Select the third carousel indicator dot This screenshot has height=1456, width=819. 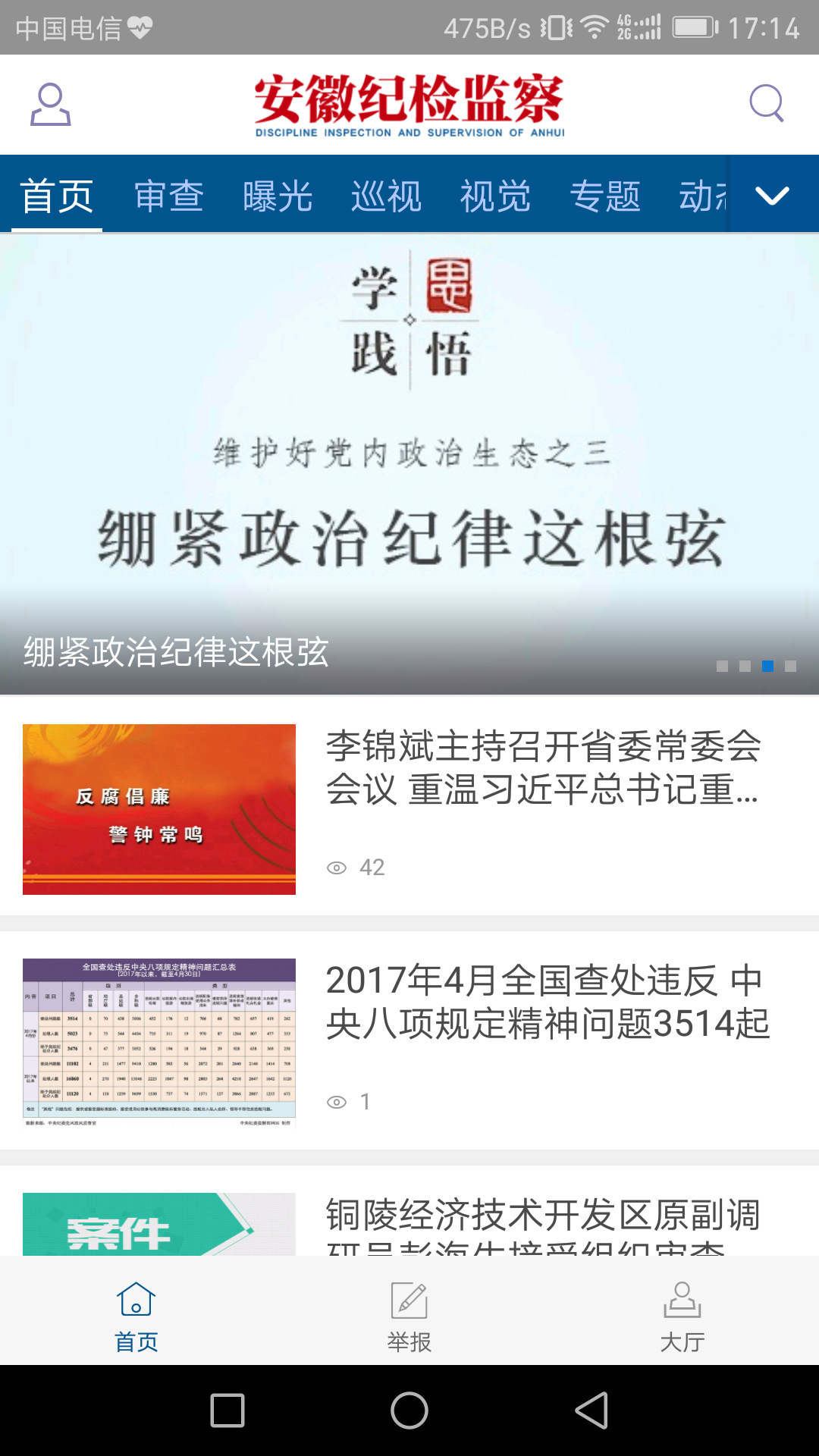[768, 667]
